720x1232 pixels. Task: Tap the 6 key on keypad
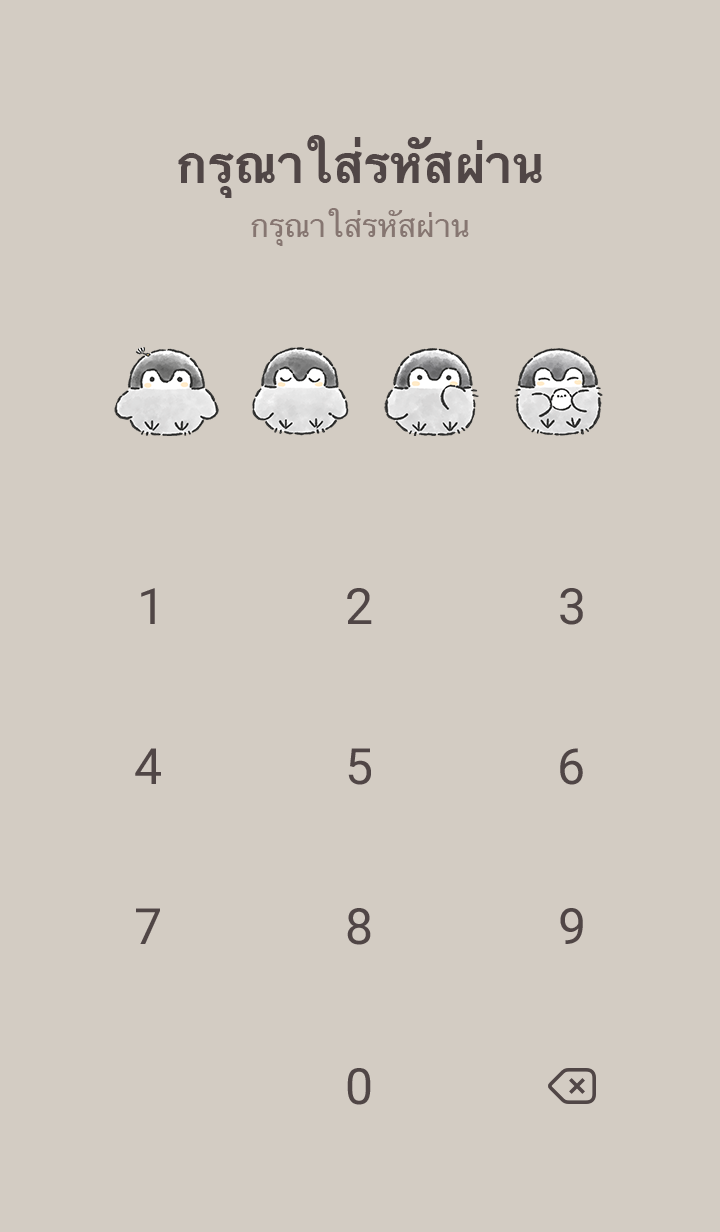pyautogui.click(x=571, y=767)
